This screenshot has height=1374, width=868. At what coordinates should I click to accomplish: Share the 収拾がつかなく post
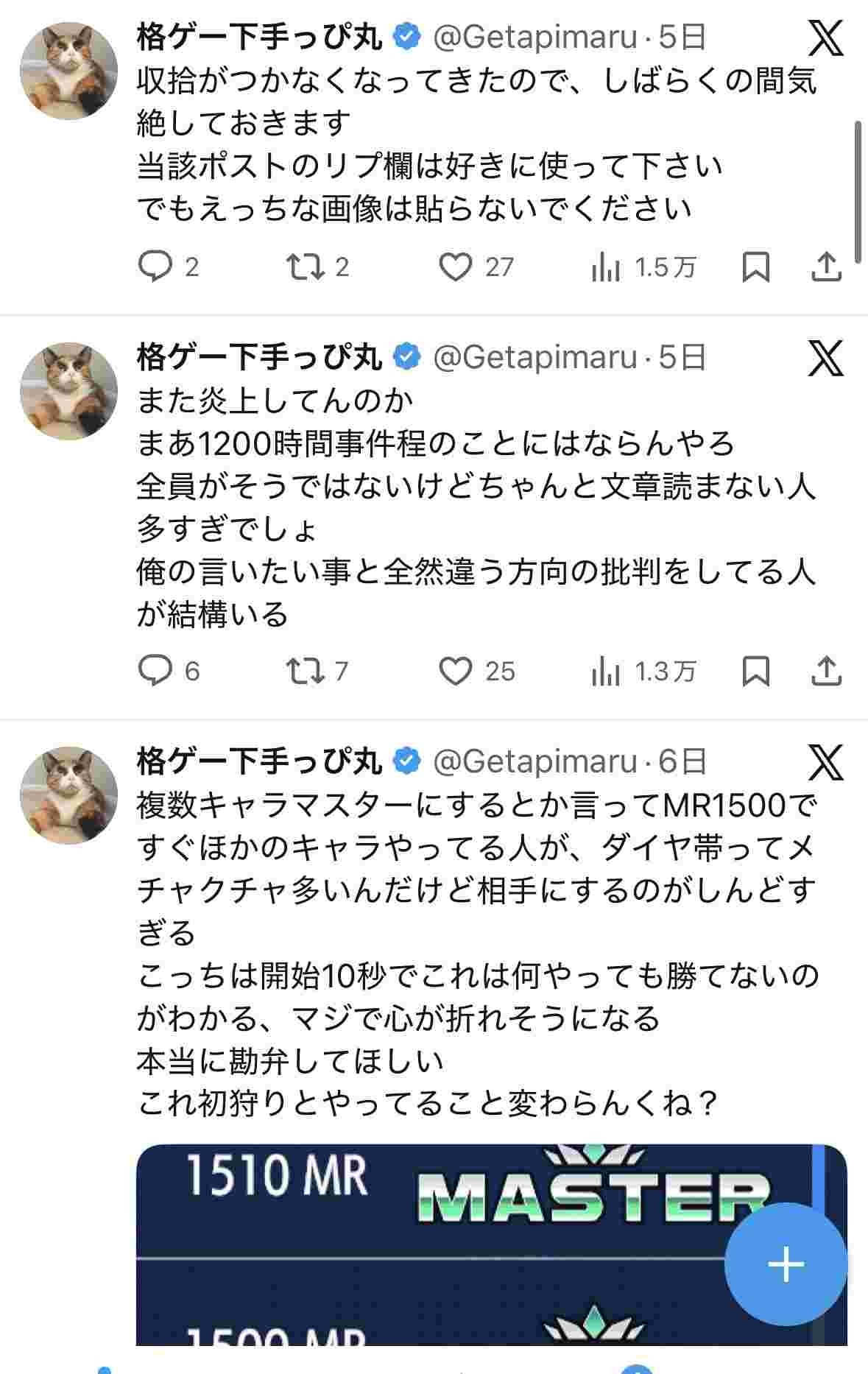coord(826,267)
